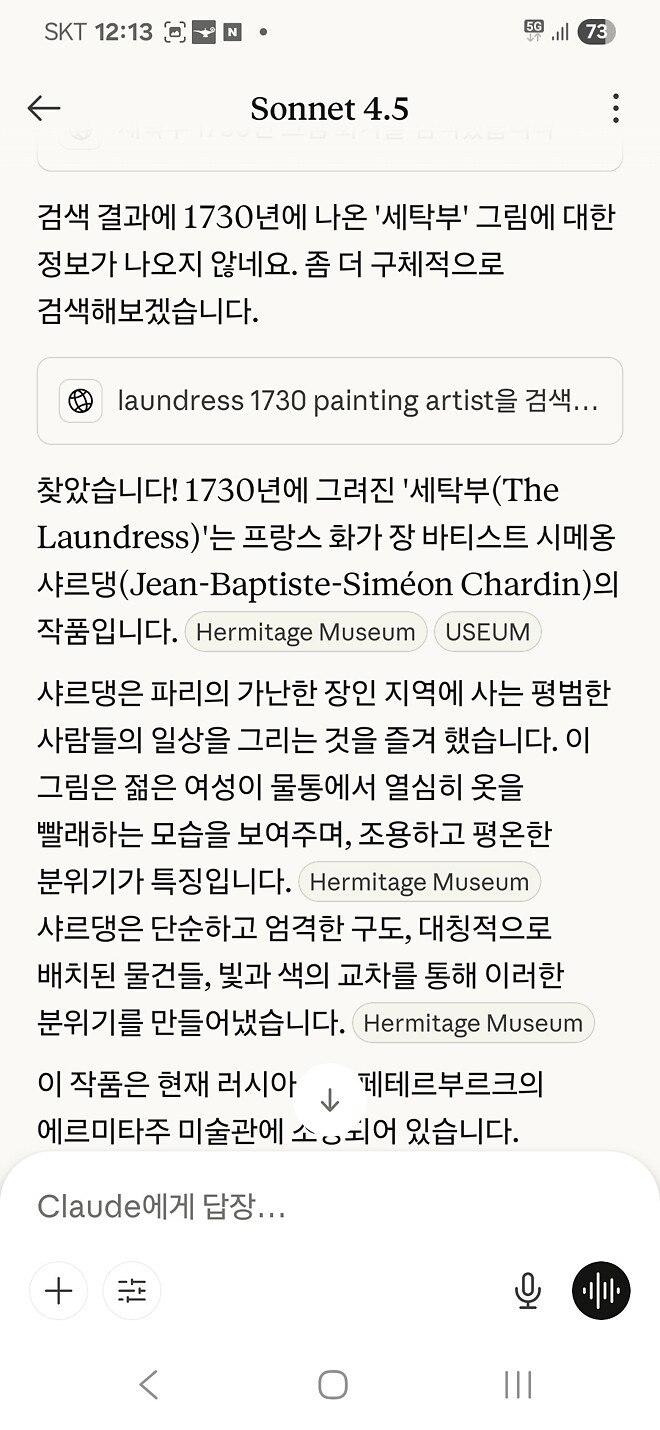Open the USEUM source chip
660x1430 pixels.
(x=488, y=632)
